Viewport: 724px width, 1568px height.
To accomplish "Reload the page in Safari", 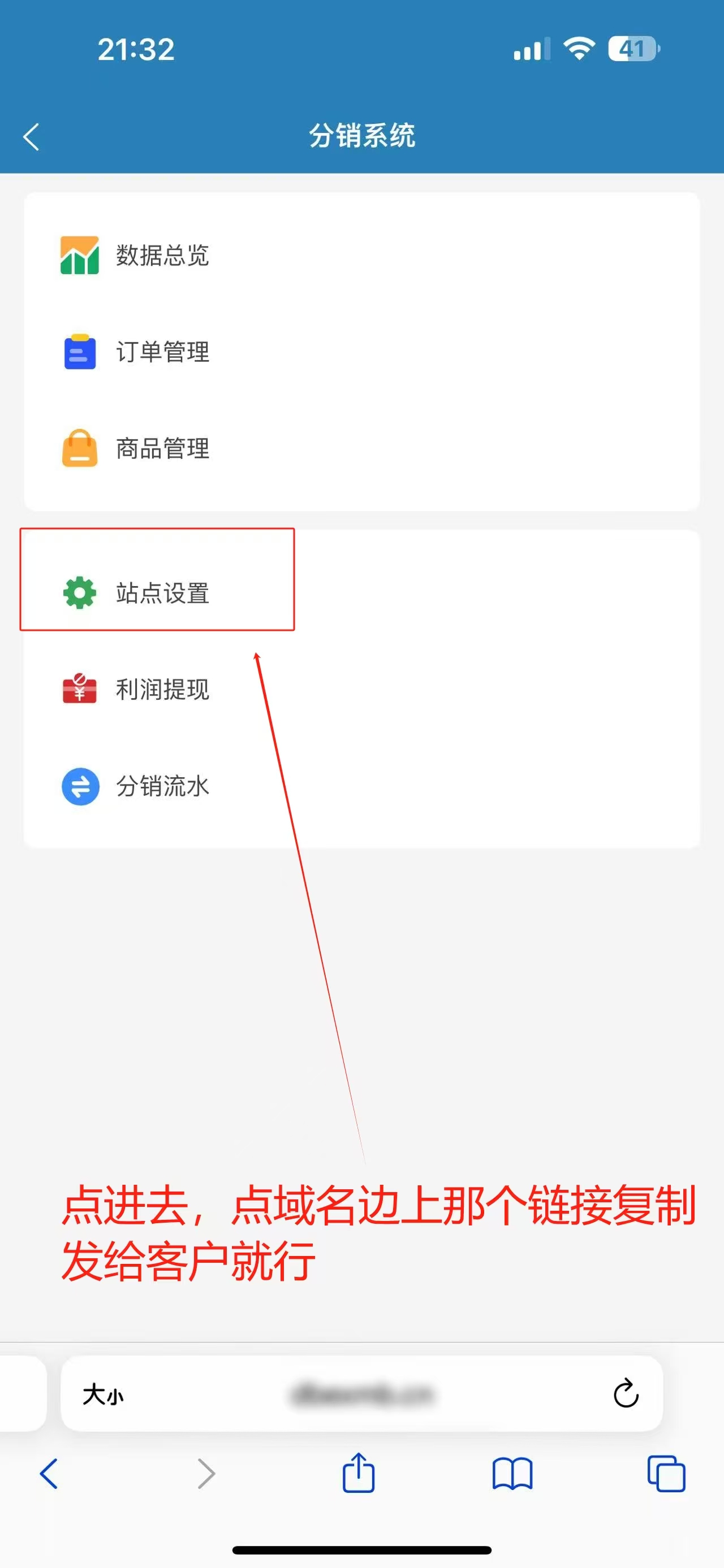I will (x=626, y=1393).
